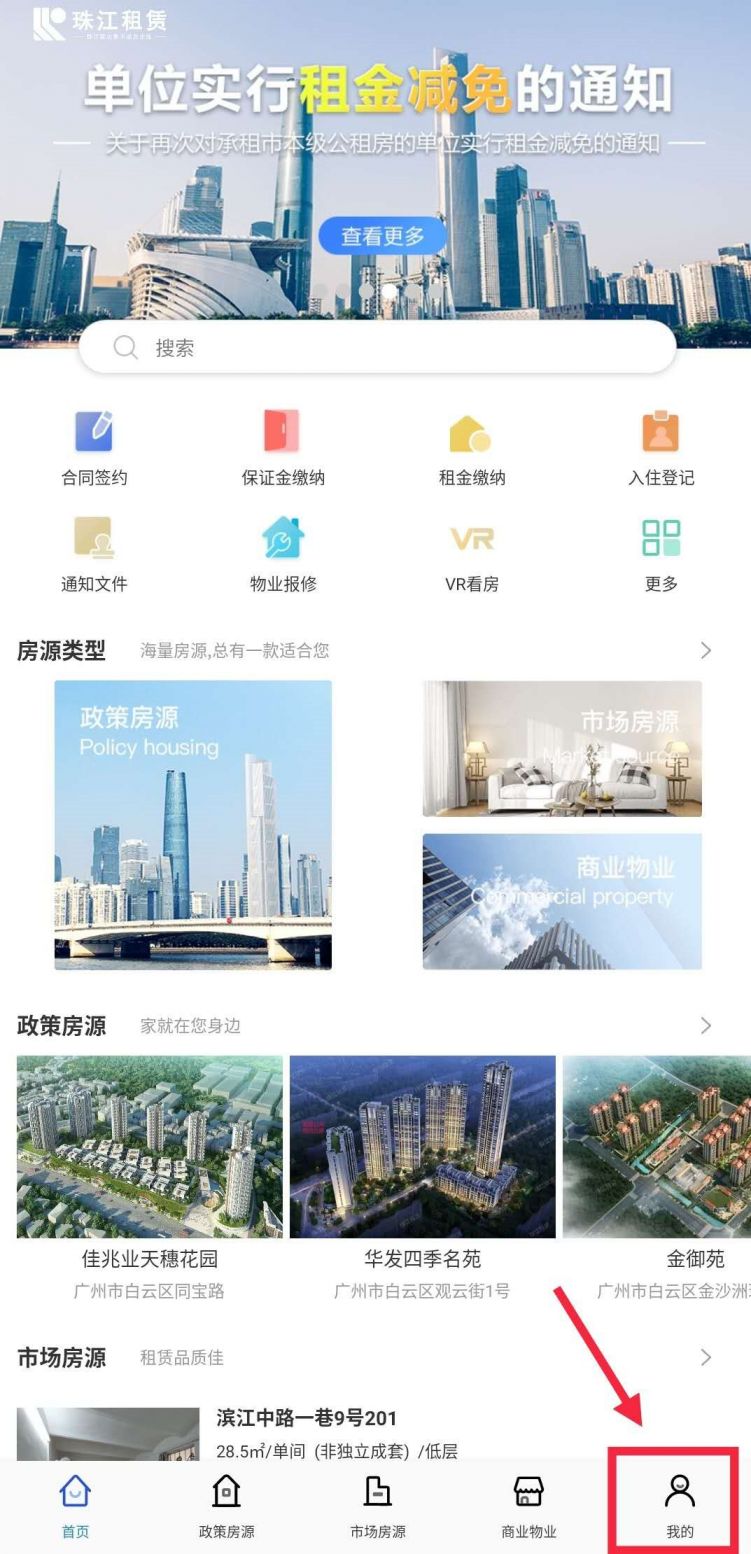Open 保证金缴纳 deposit payment
Viewport: 751px width, 1554px height.
[283, 448]
